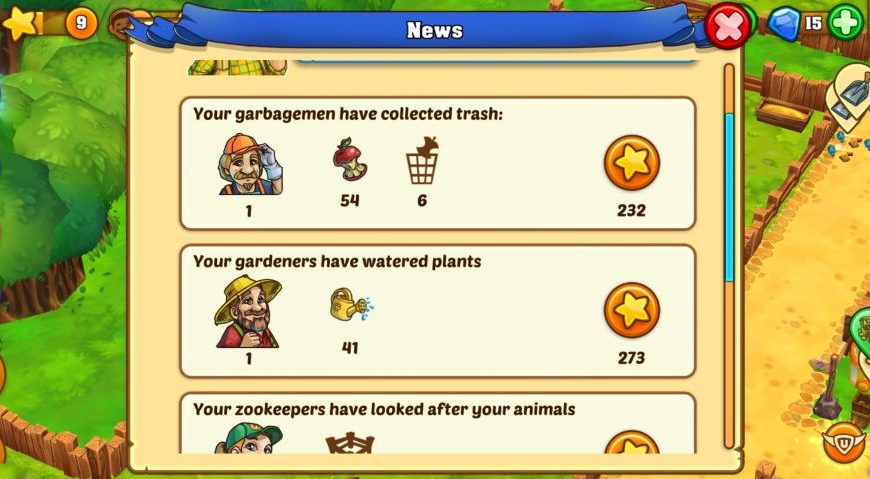This screenshot has height=479, width=870.
Task: Close the News dialog
Action: [x=729, y=26]
